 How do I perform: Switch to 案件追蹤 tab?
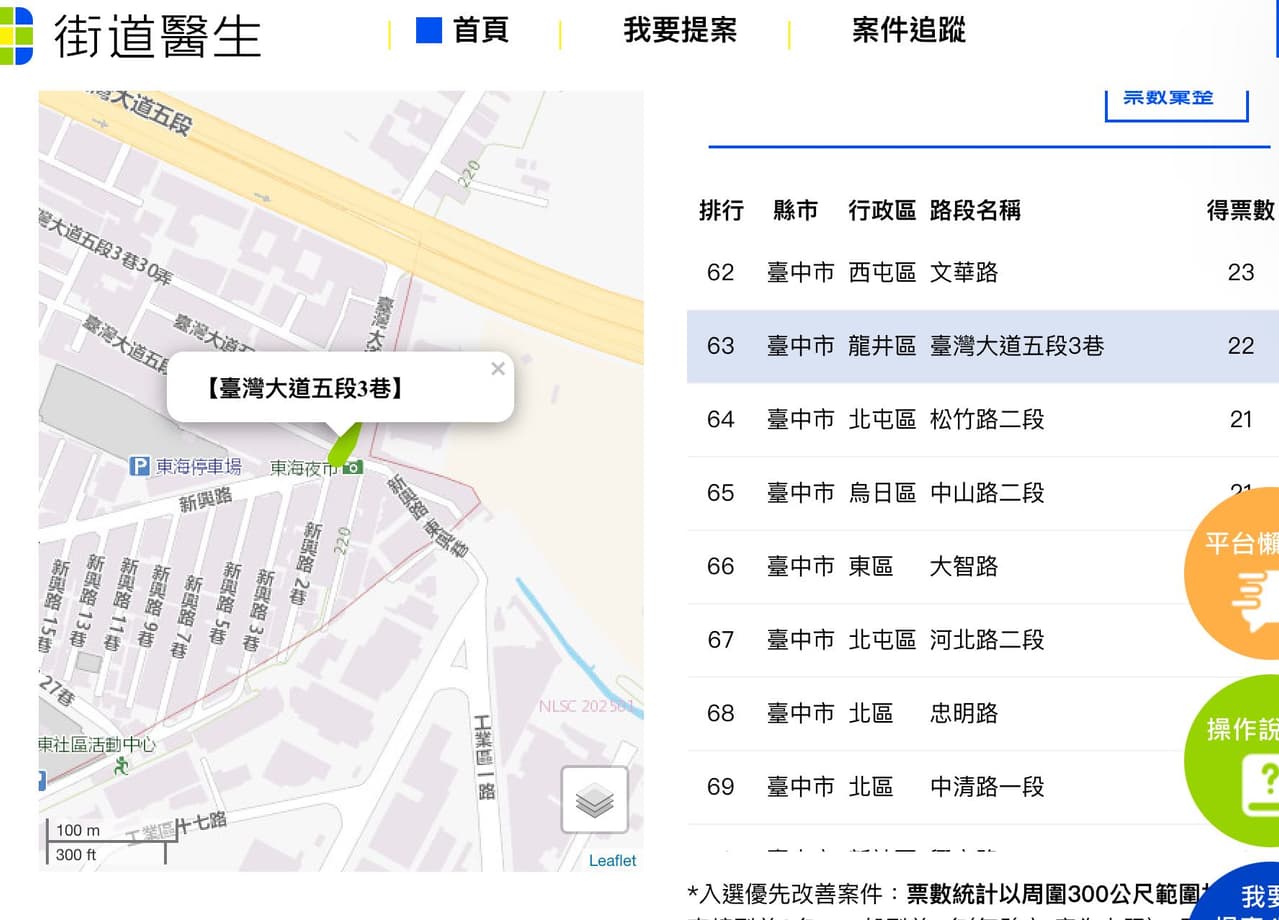pyautogui.click(x=908, y=31)
